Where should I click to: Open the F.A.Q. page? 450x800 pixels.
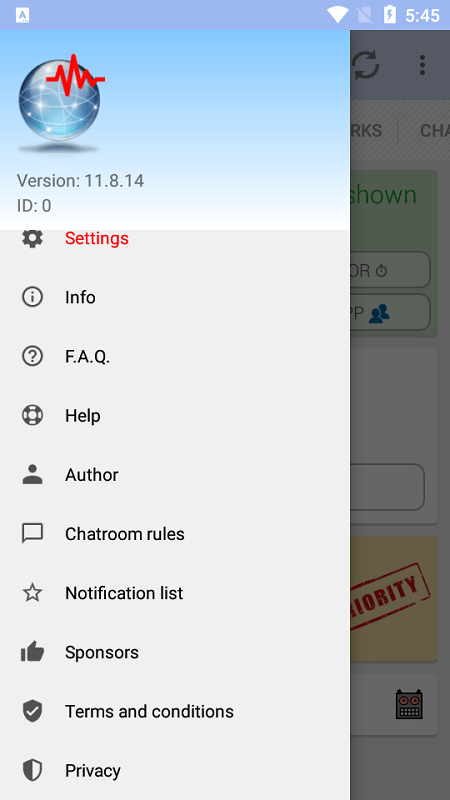[175, 356]
